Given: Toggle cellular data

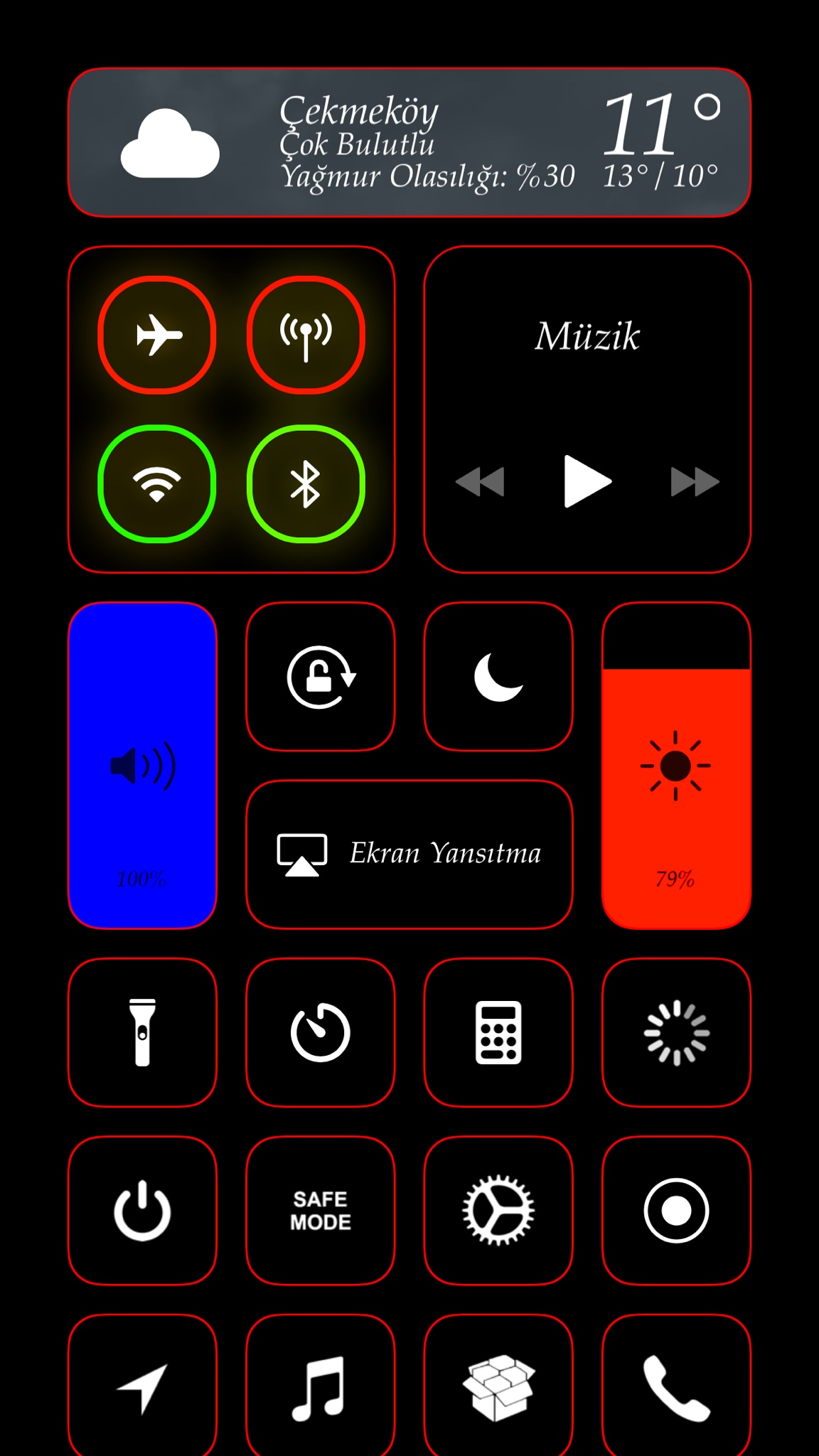Looking at the screenshot, I should tap(306, 334).
